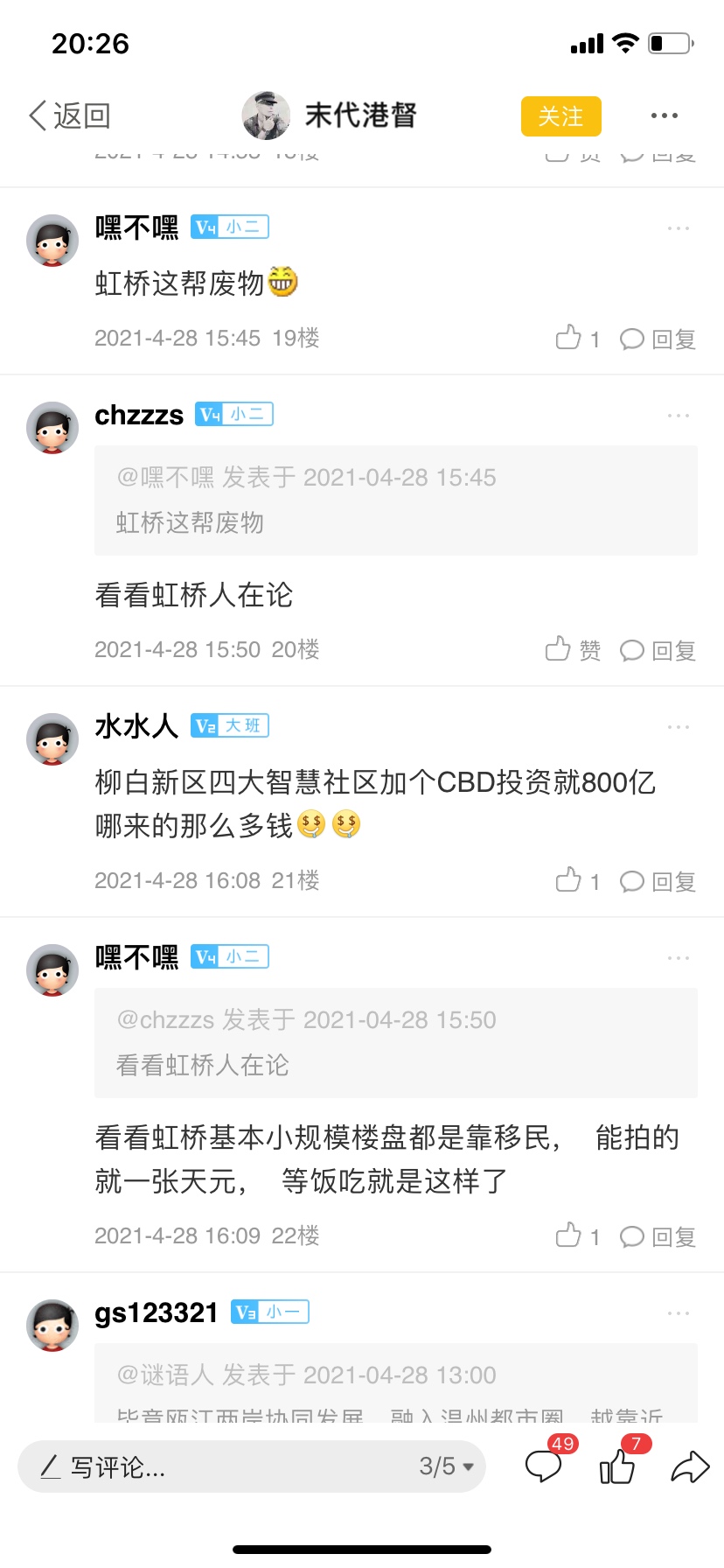Open the 3/5 page selector
This screenshot has width=724, height=1568.
pyautogui.click(x=446, y=1466)
